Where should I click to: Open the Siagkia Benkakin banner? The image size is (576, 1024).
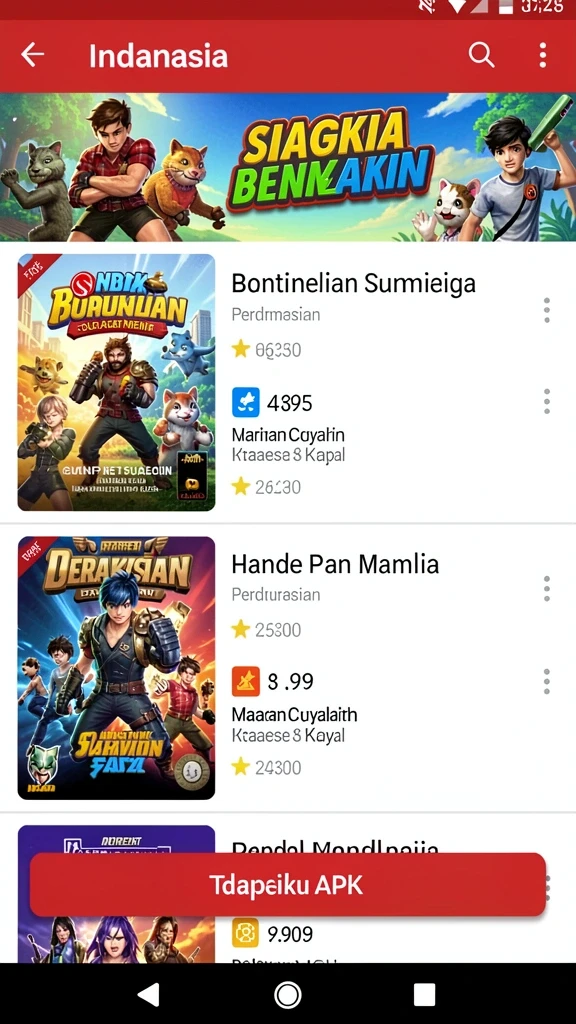pos(288,167)
